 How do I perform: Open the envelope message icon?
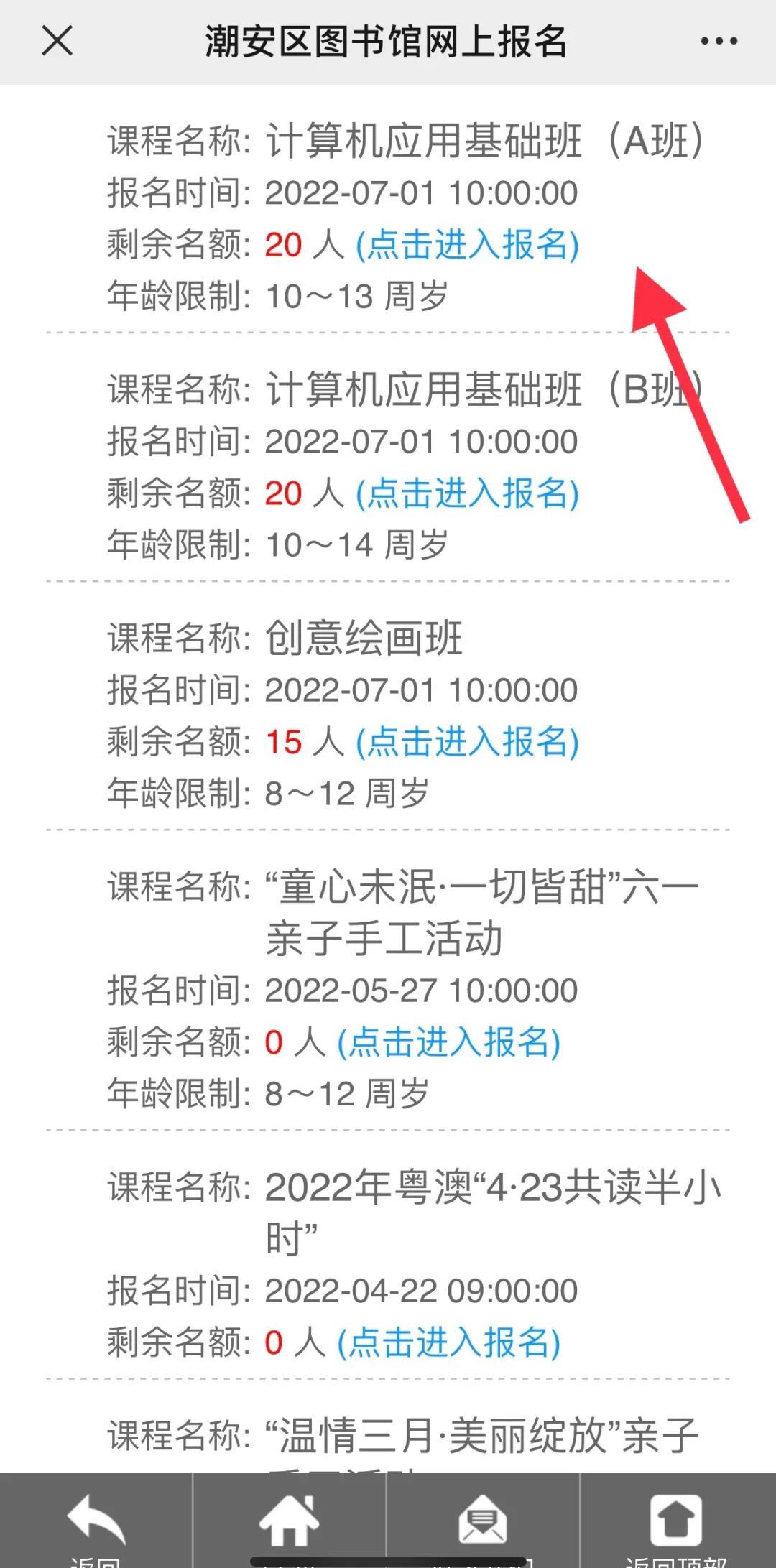tap(483, 1520)
